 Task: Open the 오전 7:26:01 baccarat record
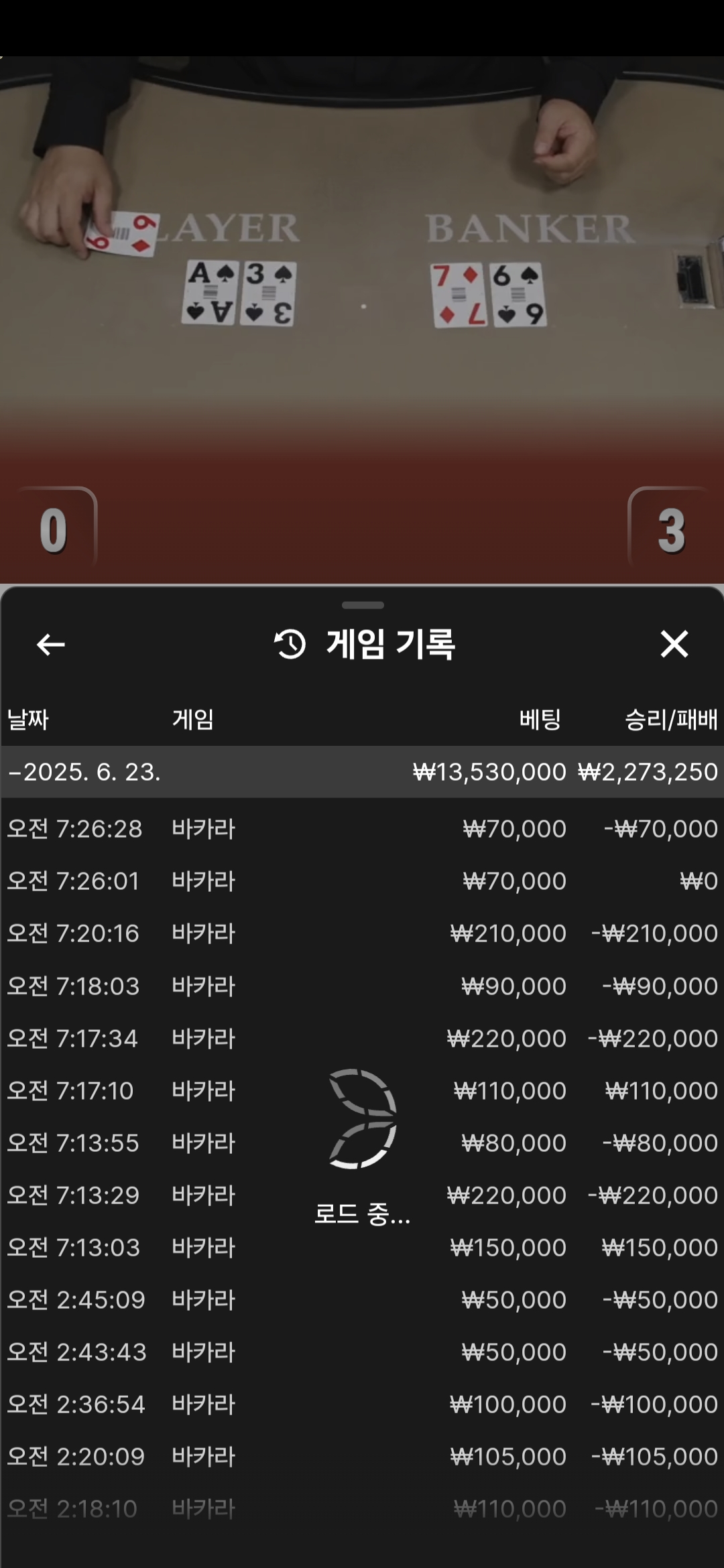[x=362, y=881]
